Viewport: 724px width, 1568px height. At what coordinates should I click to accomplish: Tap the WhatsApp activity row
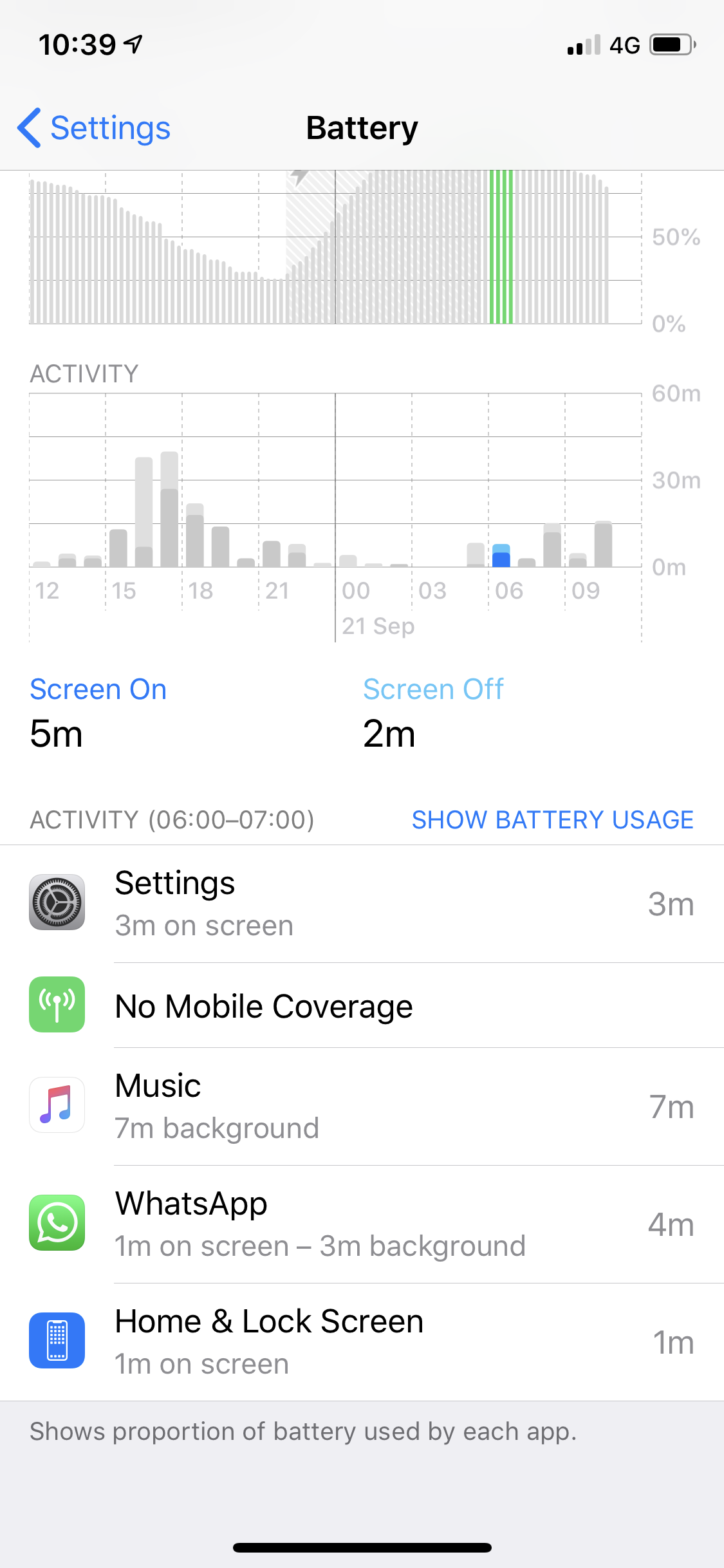tap(362, 1224)
